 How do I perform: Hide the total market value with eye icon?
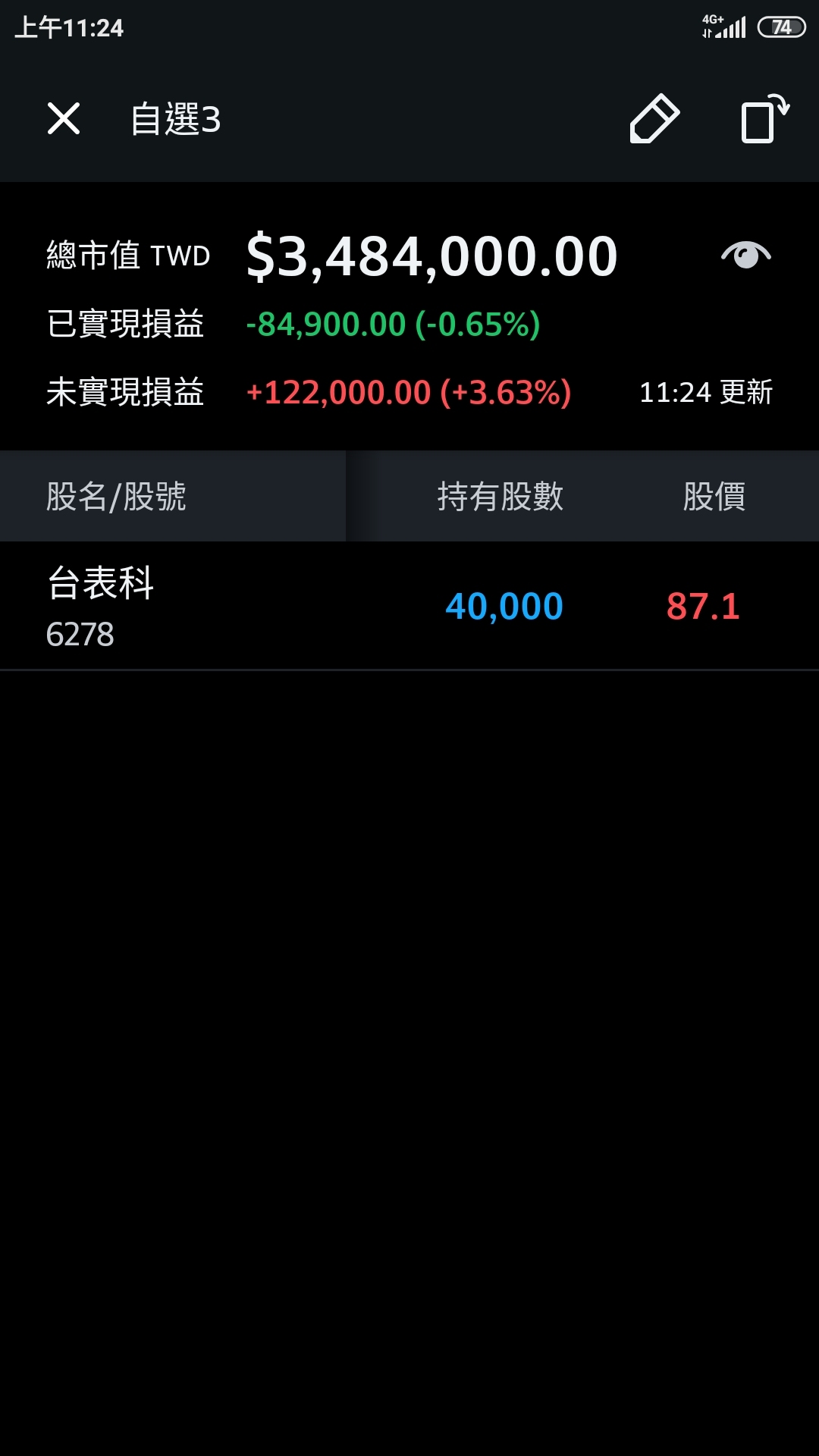(745, 256)
